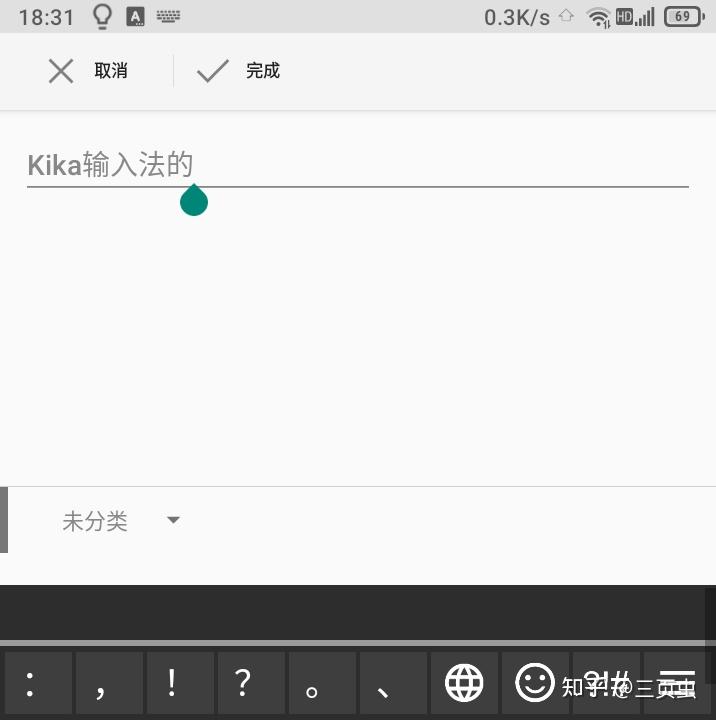
Task: Switch keyboard language via globe key
Action: pyautogui.click(x=464, y=684)
